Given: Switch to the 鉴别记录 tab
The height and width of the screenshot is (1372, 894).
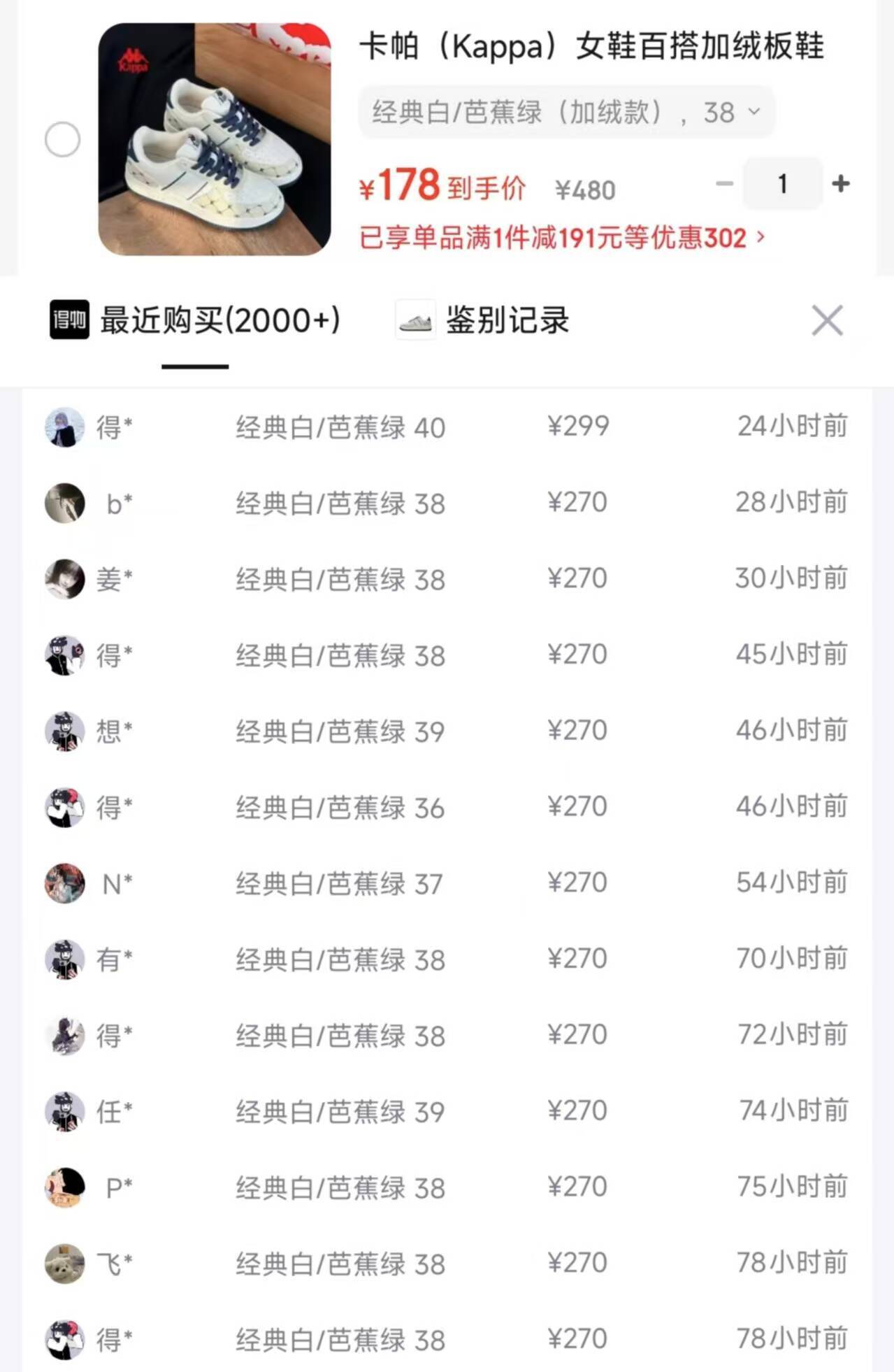Looking at the screenshot, I should click(x=482, y=321).
